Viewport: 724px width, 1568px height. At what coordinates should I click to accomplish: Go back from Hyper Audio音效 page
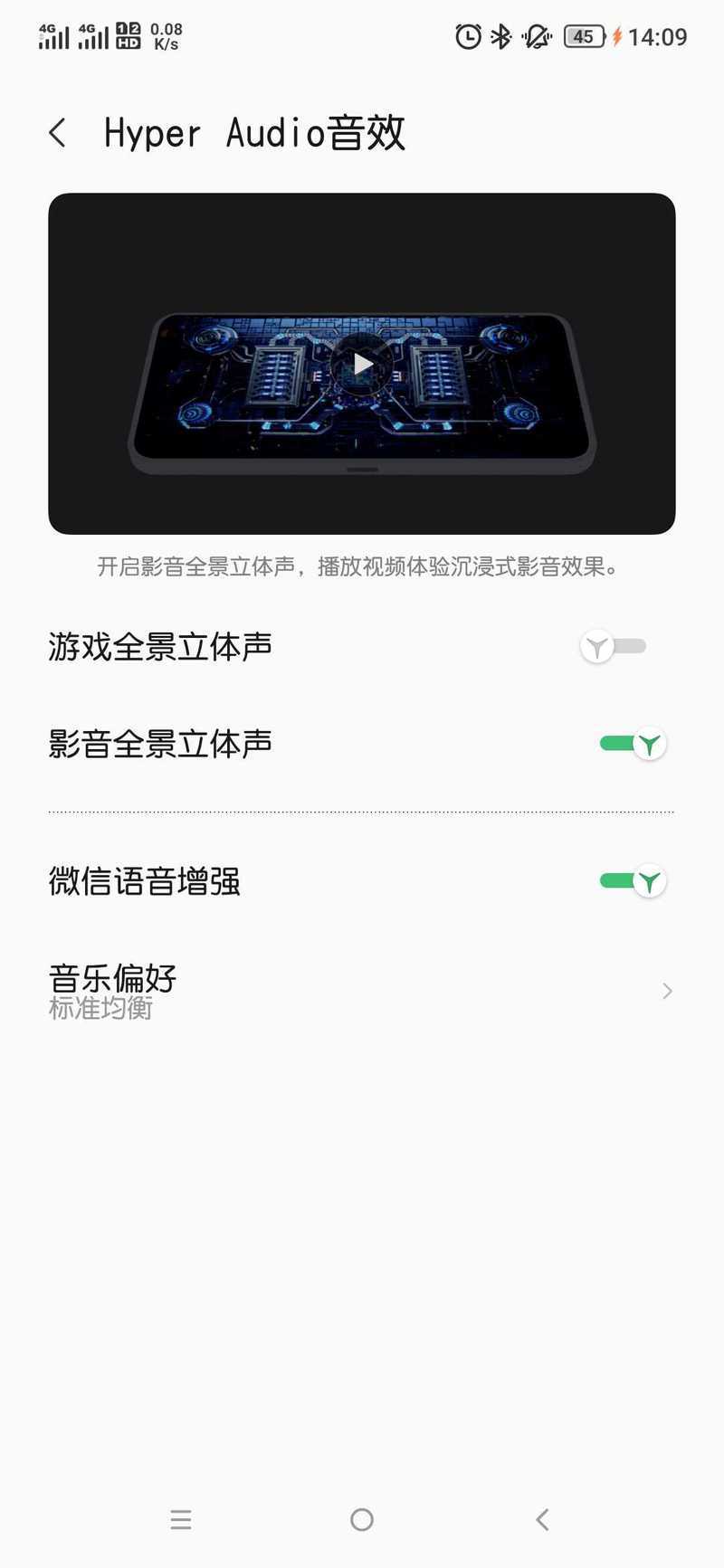tap(57, 133)
